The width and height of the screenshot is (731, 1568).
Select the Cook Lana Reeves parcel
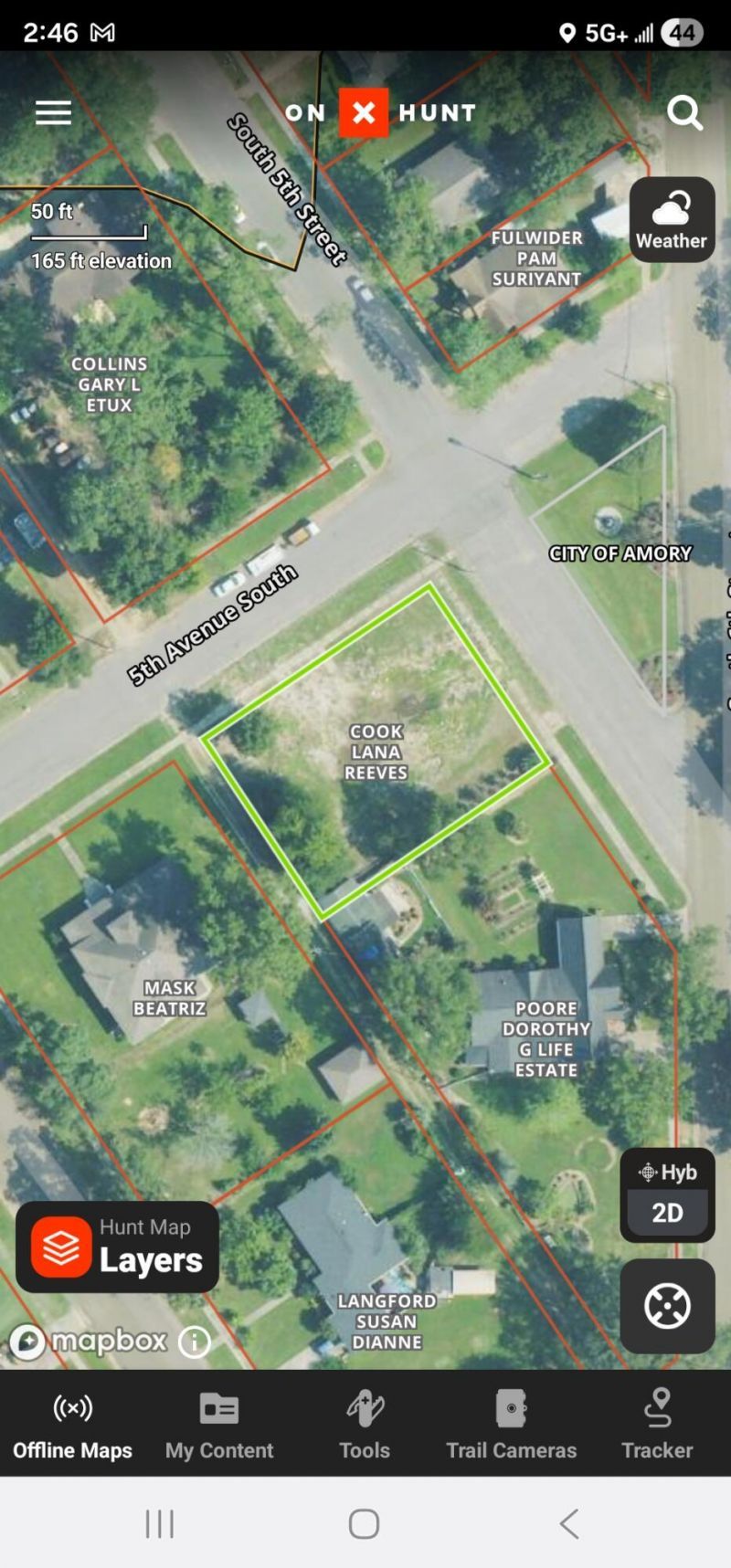[x=376, y=752]
